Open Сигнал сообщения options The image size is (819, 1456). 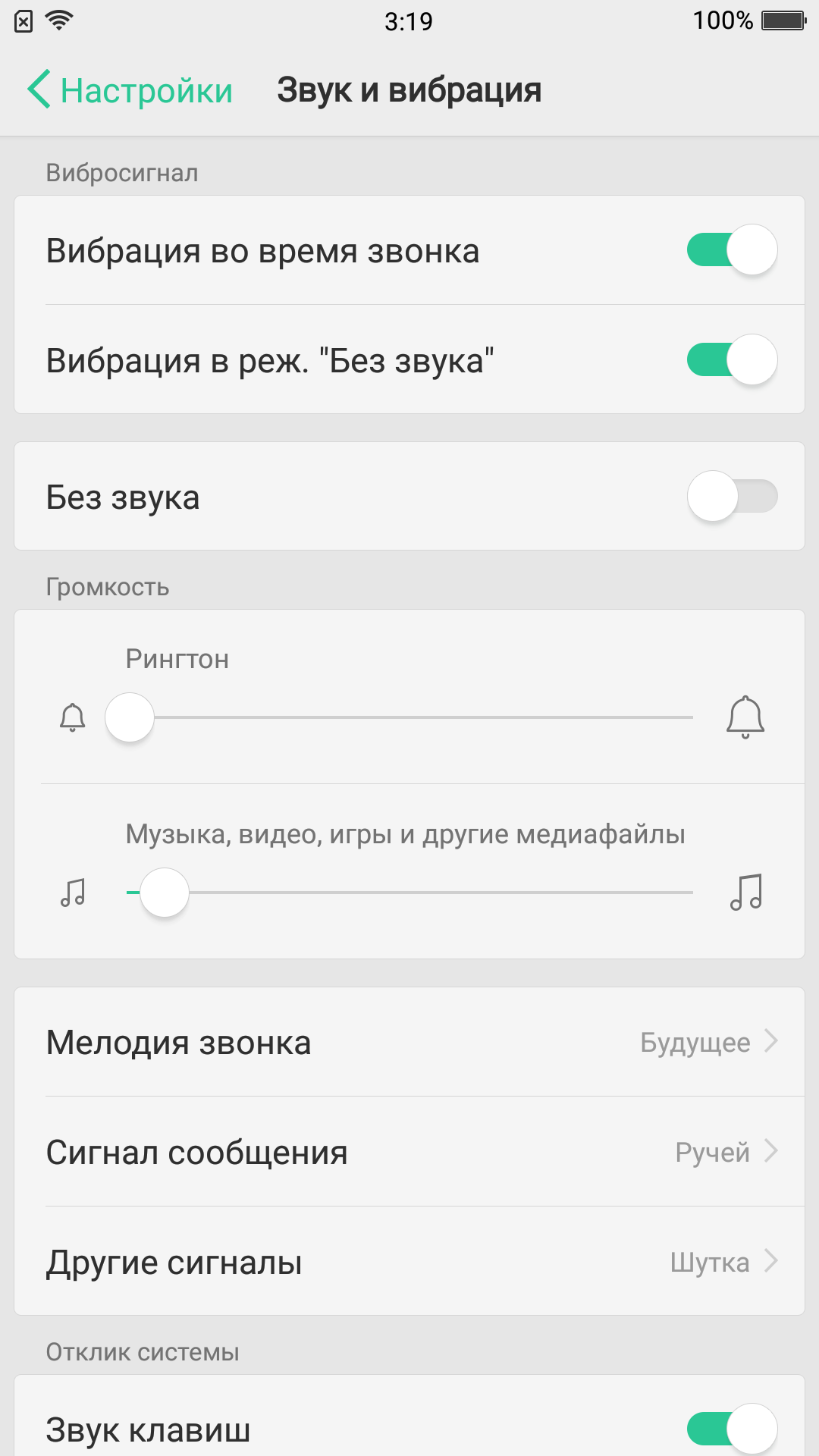409,1152
